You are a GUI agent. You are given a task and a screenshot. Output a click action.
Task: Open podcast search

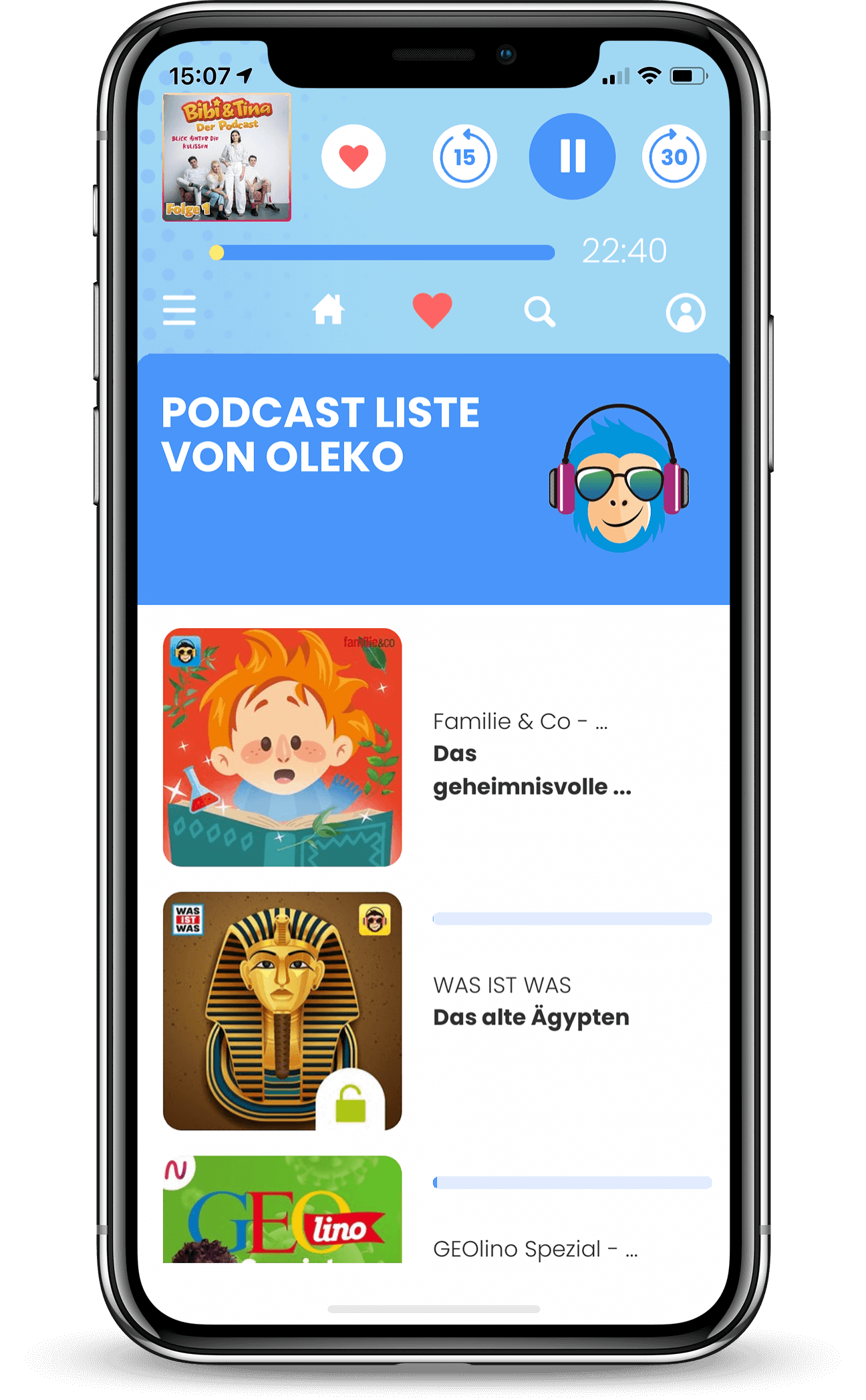tap(539, 311)
